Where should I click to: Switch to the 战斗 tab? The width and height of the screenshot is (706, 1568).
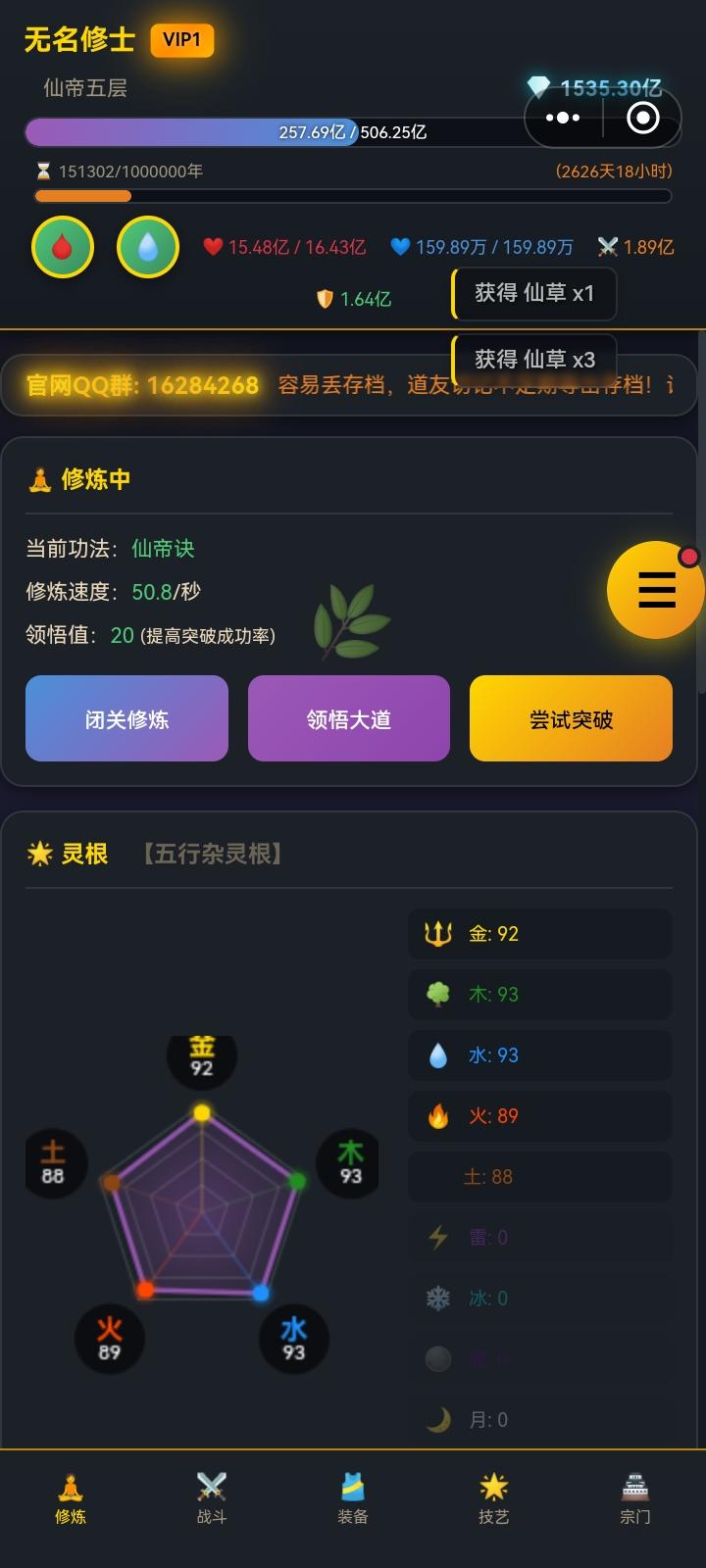(212, 1498)
